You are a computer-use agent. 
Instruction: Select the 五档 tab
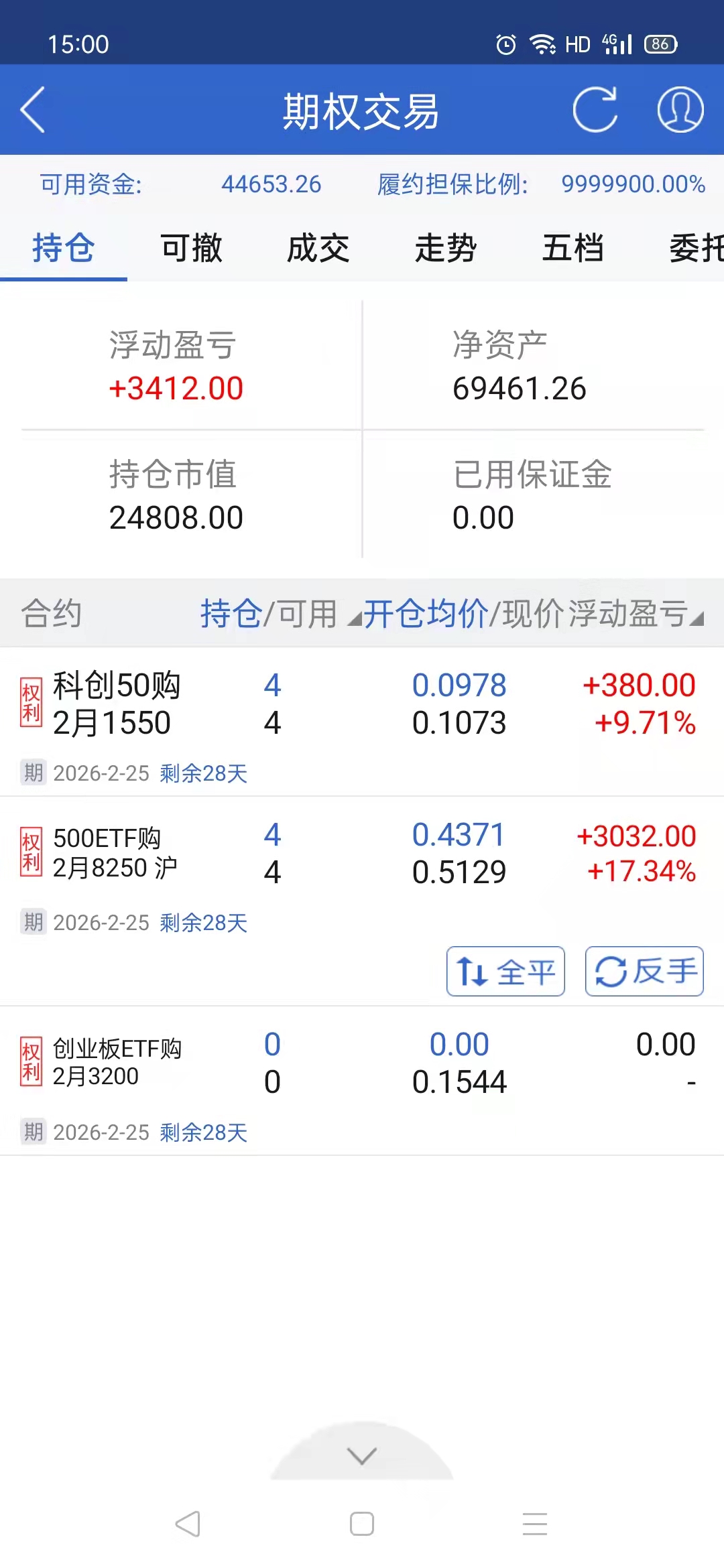click(x=573, y=249)
